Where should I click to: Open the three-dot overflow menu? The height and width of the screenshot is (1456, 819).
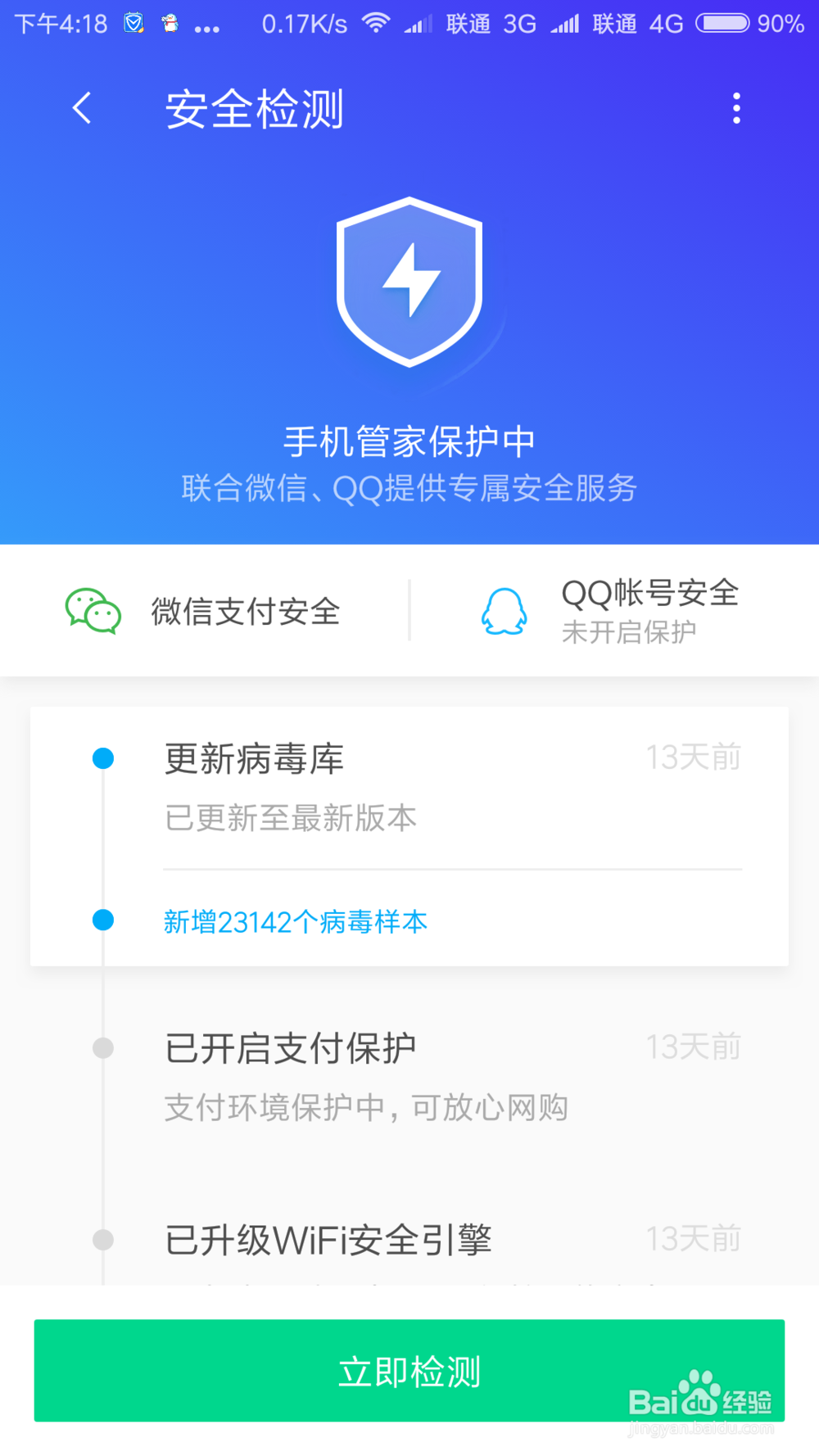pos(736,108)
